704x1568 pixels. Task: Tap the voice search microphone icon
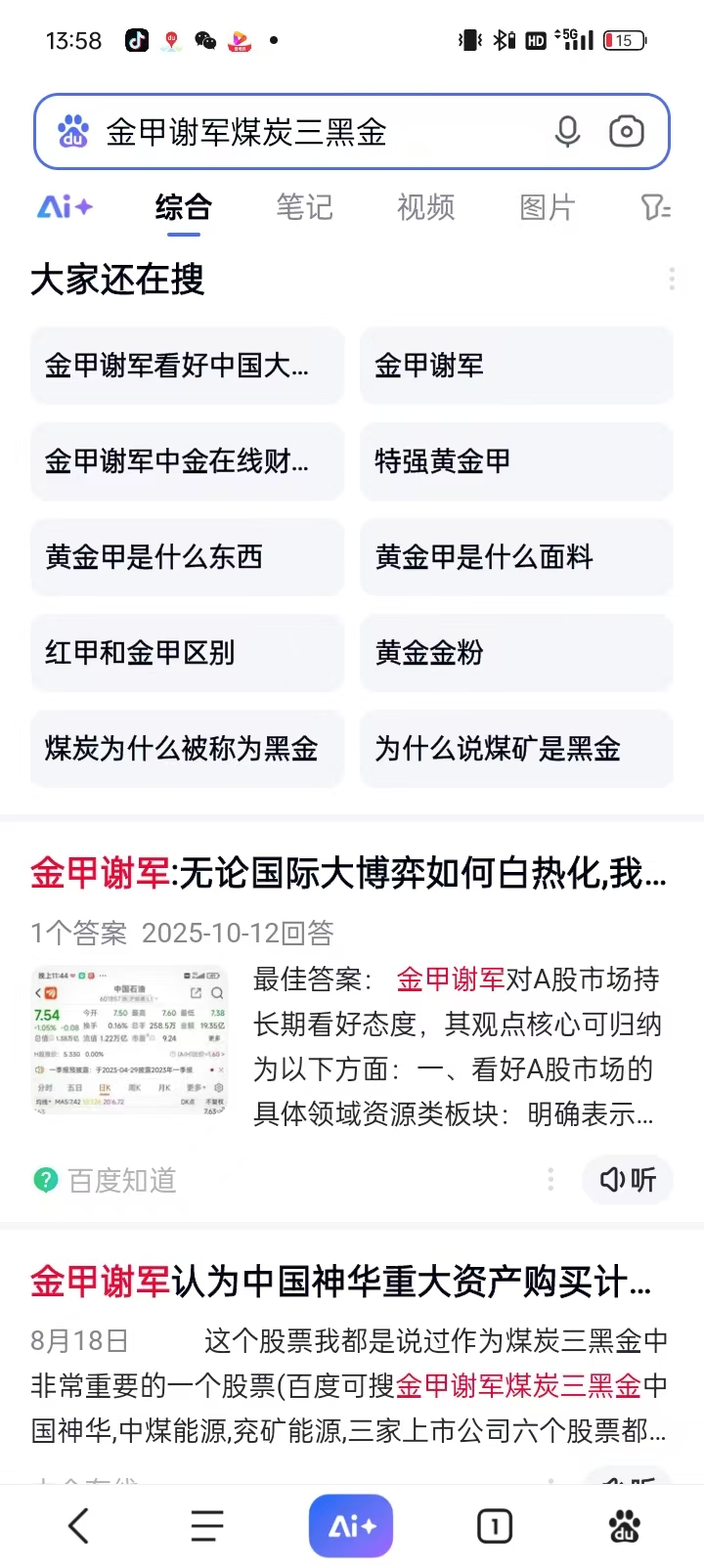[x=567, y=131]
